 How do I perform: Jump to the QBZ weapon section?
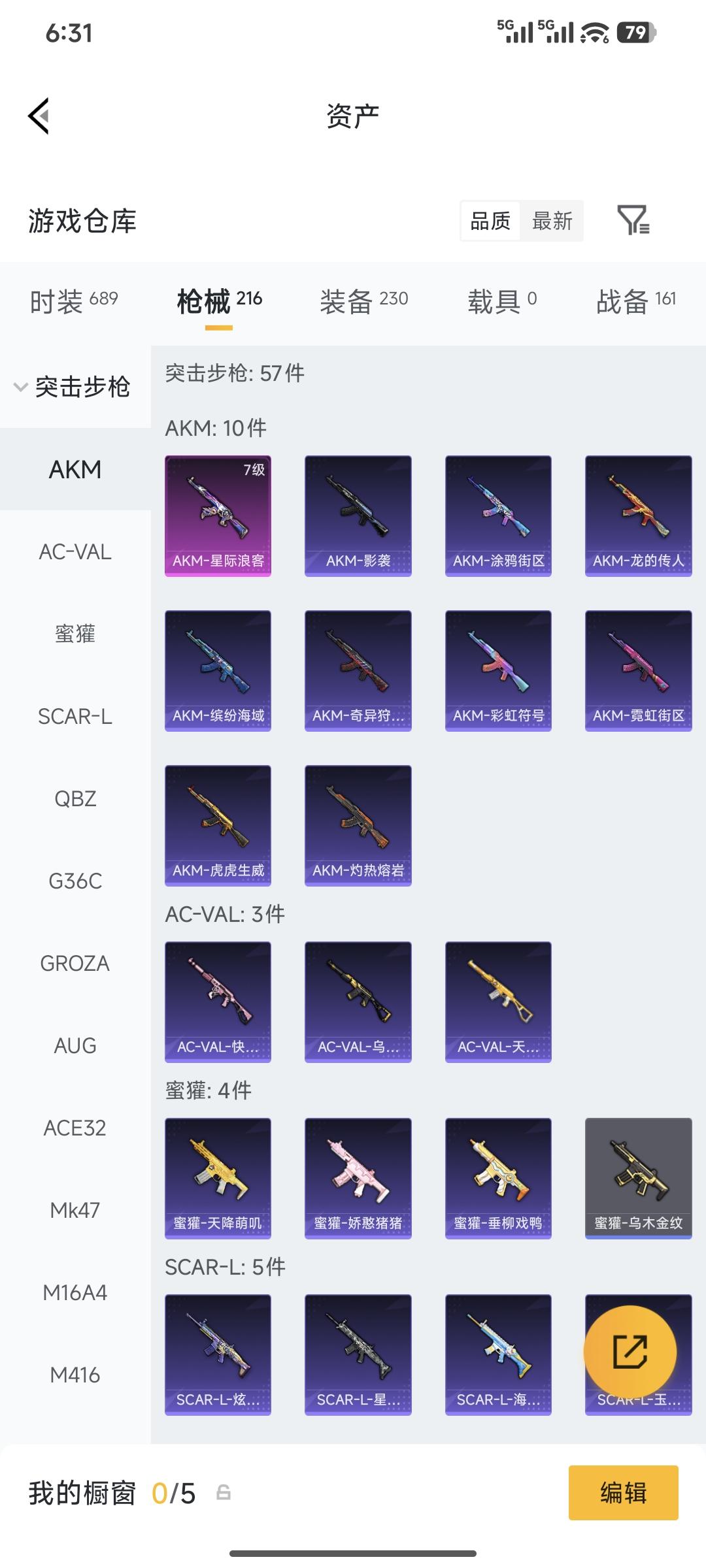click(x=75, y=799)
